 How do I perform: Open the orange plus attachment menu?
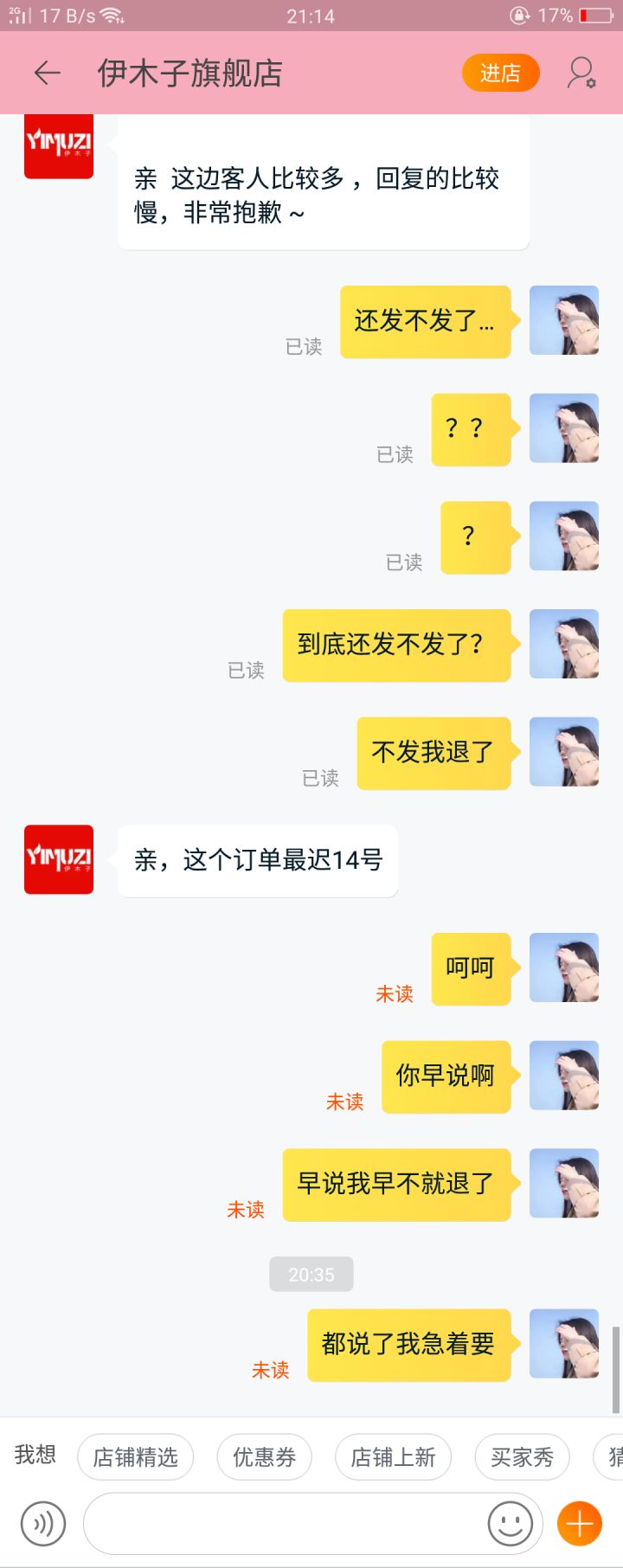[x=579, y=1523]
